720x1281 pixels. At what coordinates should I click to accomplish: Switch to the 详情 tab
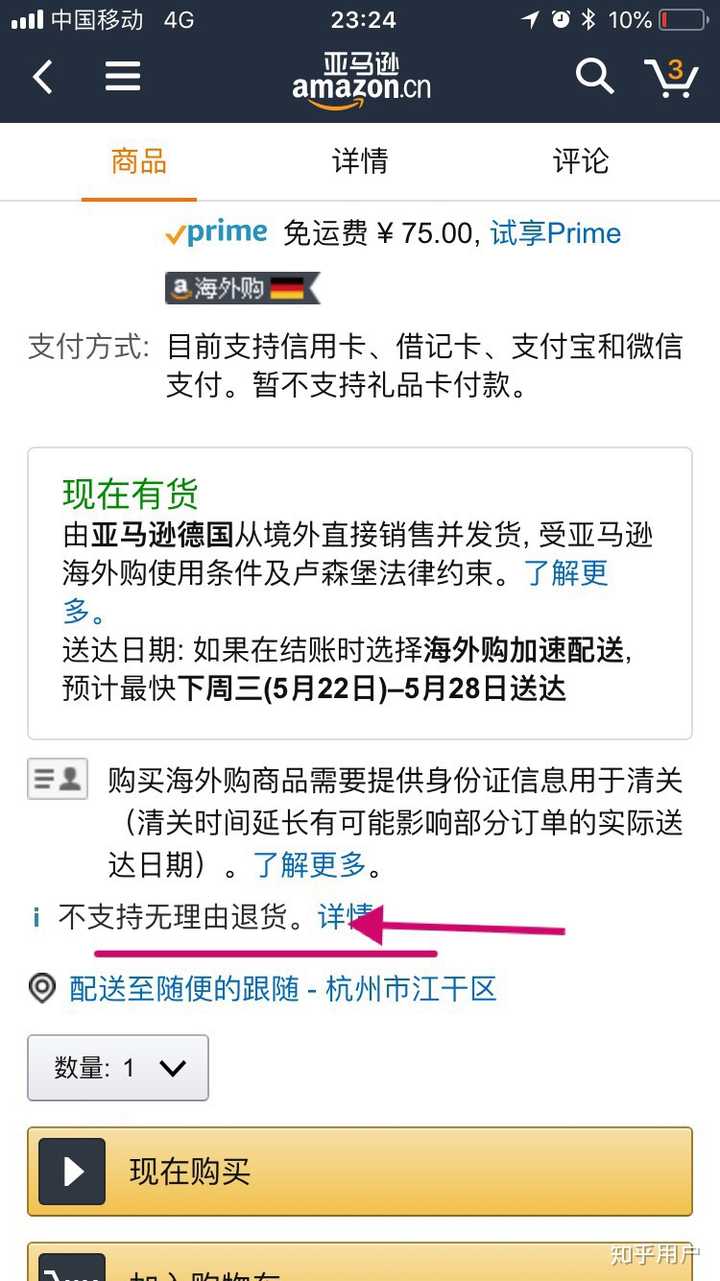point(360,161)
